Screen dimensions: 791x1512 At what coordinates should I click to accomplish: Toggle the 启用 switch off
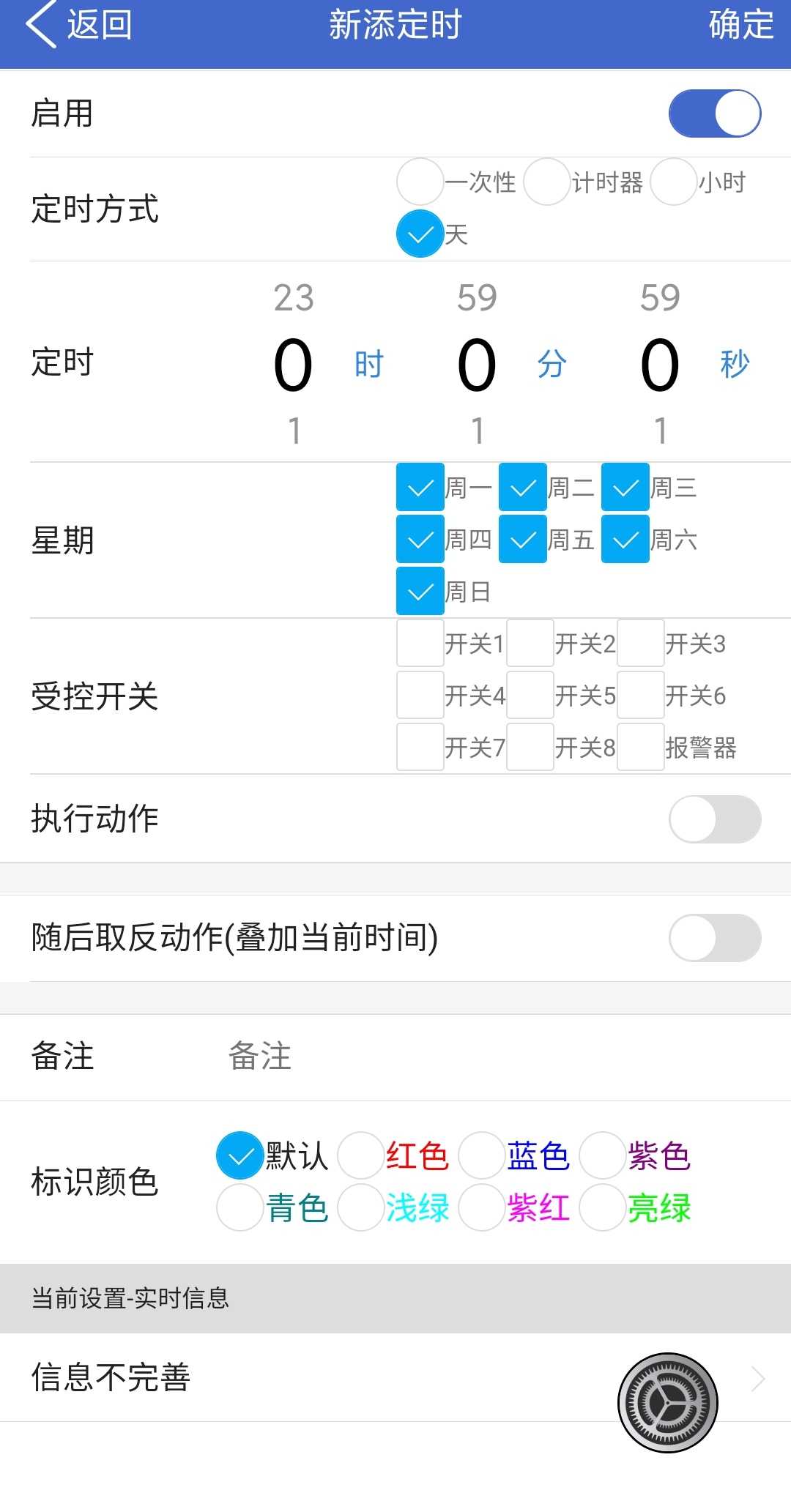[715, 113]
